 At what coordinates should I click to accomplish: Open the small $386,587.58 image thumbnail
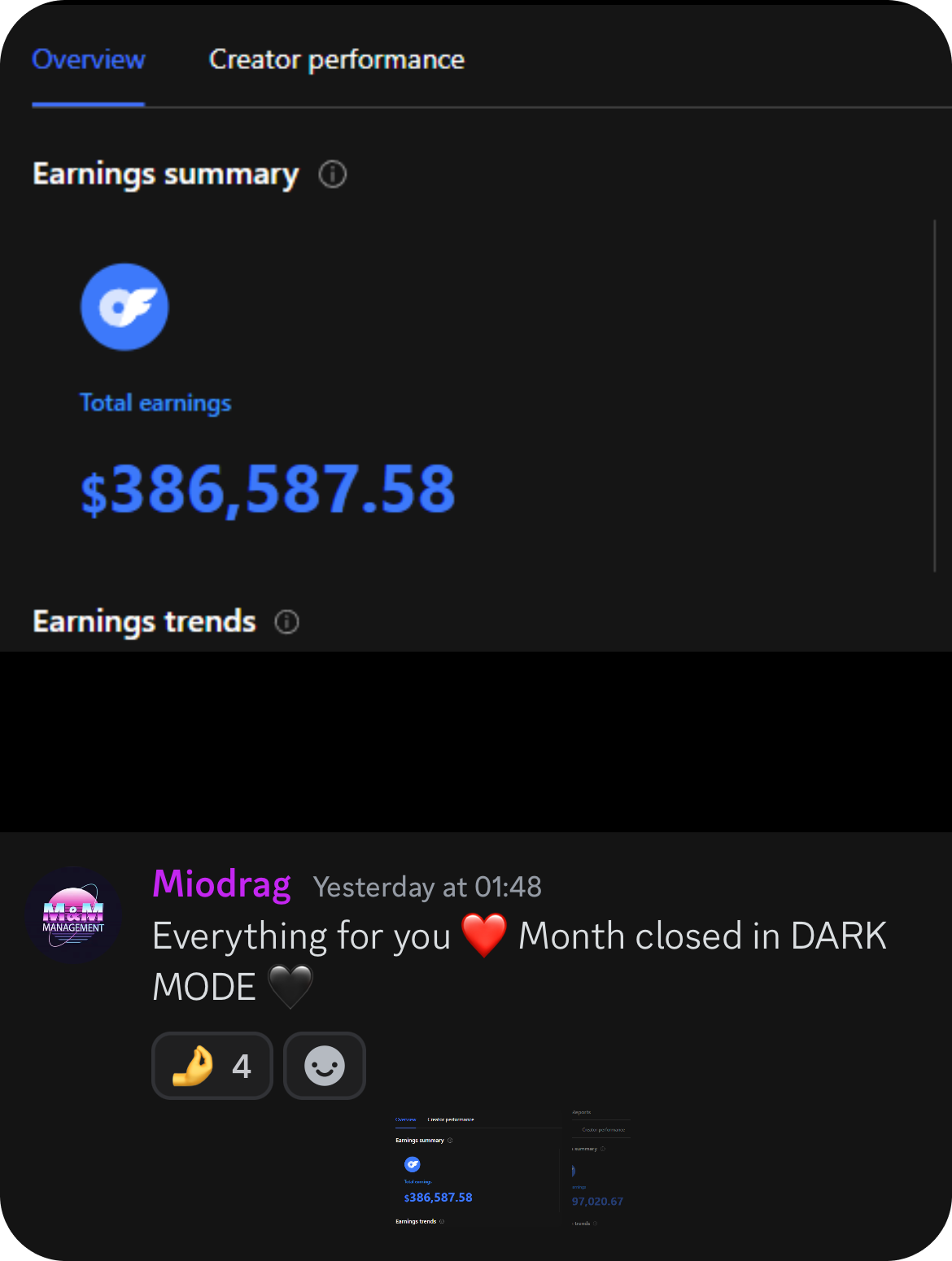[x=476, y=1170]
